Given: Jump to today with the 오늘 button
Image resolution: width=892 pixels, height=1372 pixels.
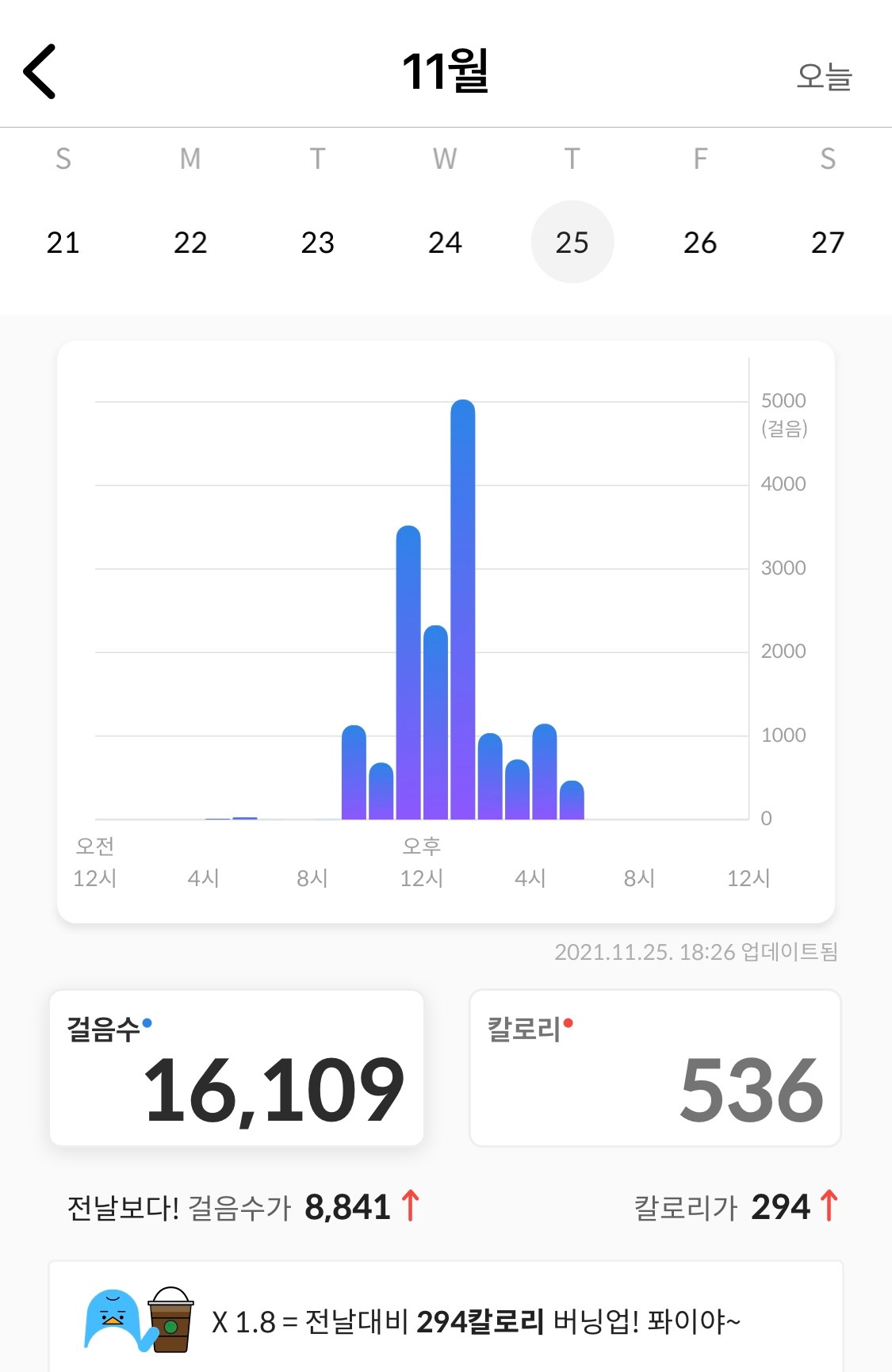Looking at the screenshot, I should click(824, 77).
